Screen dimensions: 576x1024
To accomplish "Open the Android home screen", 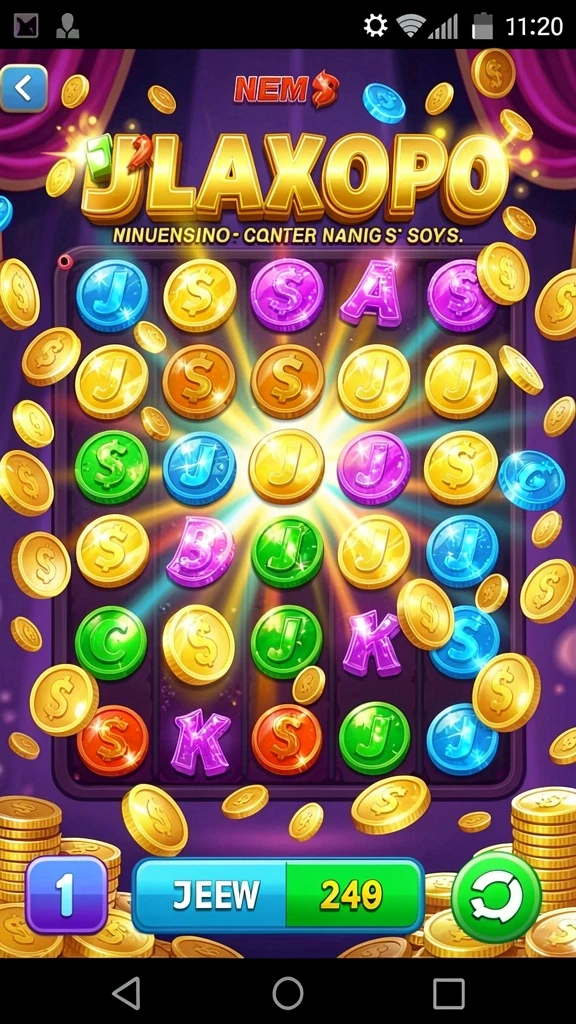I will (x=288, y=993).
